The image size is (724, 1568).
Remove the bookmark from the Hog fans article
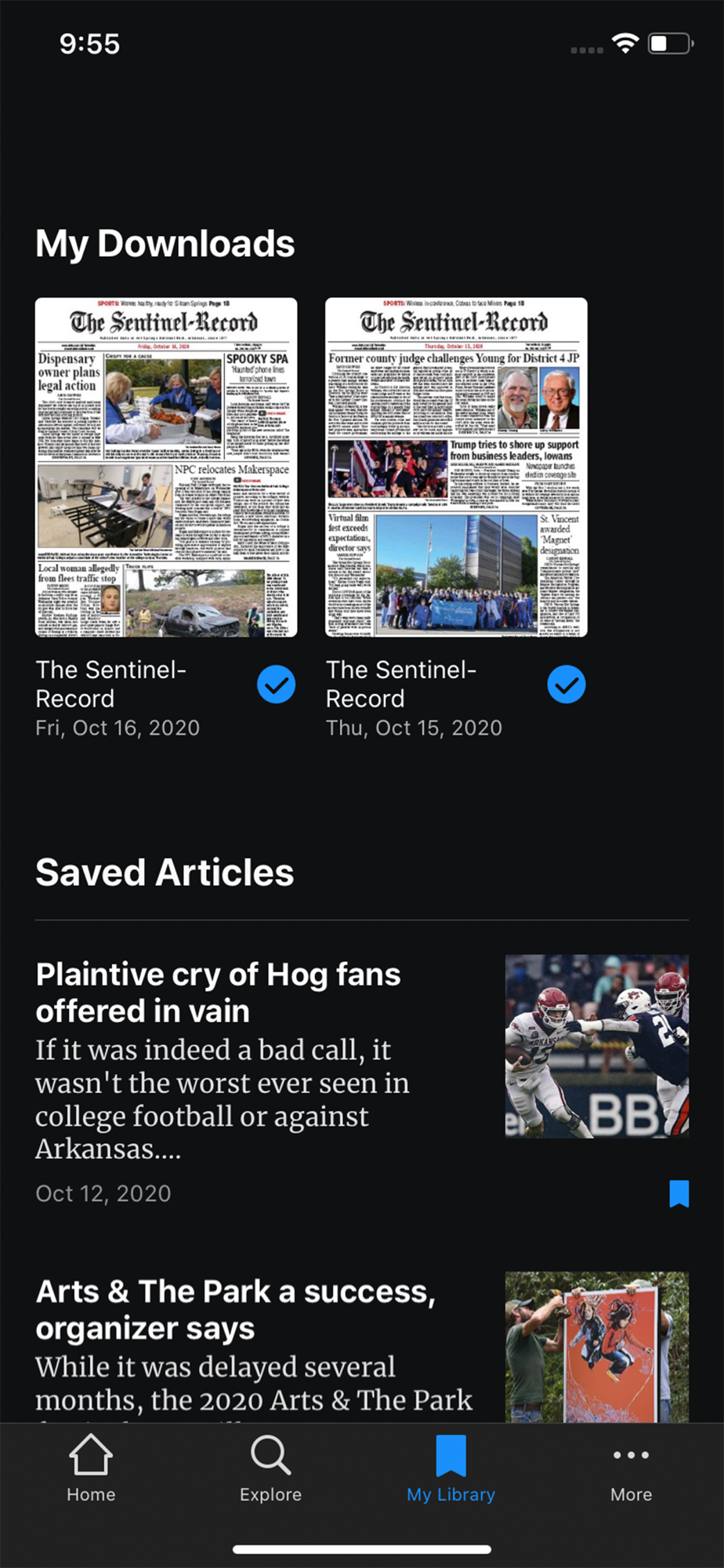coord(679,1193)
